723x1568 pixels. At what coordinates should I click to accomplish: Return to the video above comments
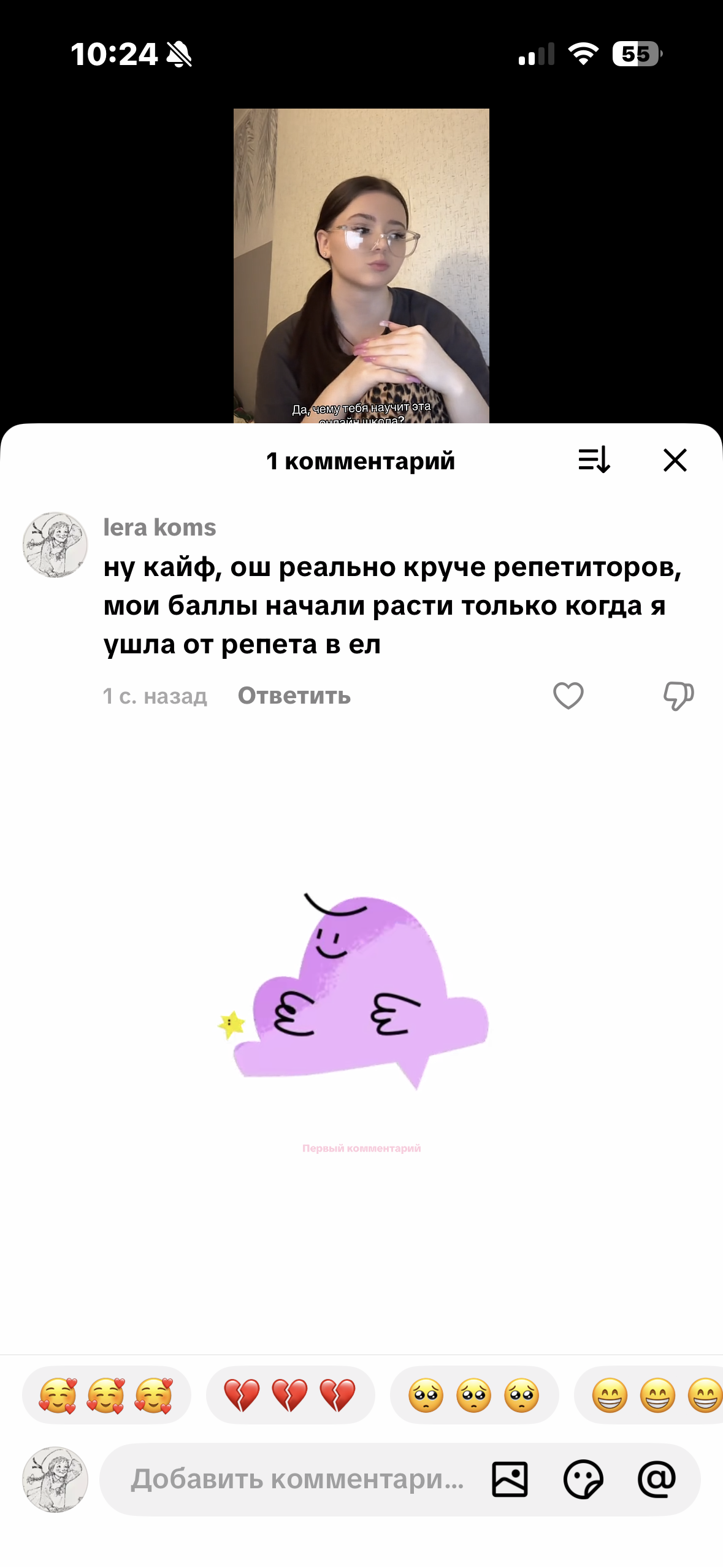[361, 264]
